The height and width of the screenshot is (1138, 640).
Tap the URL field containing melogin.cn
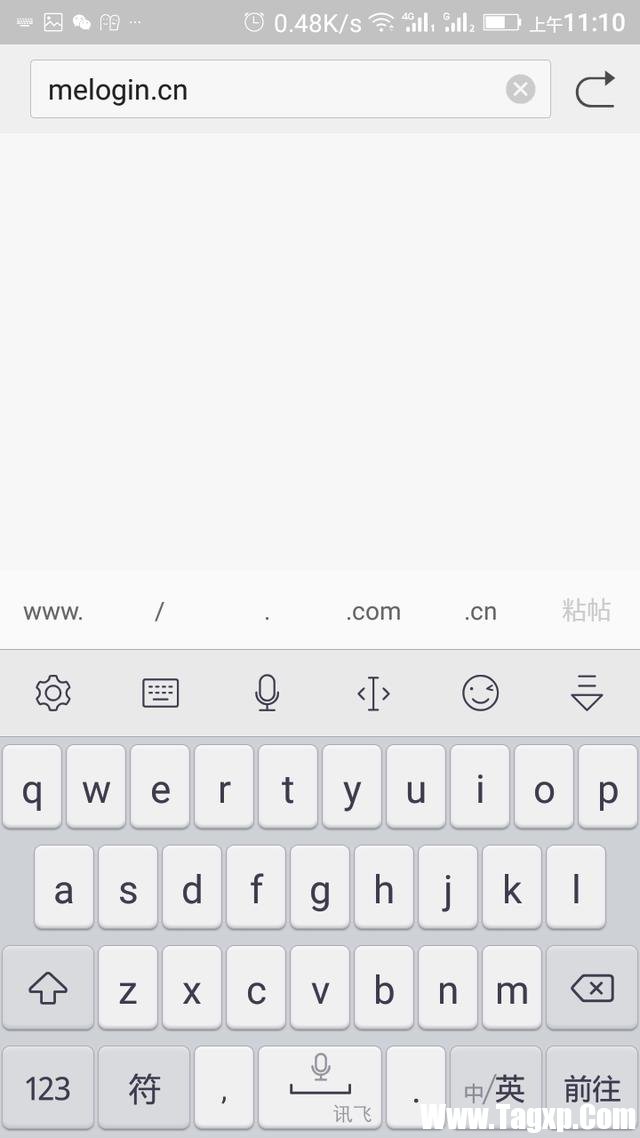260,90
